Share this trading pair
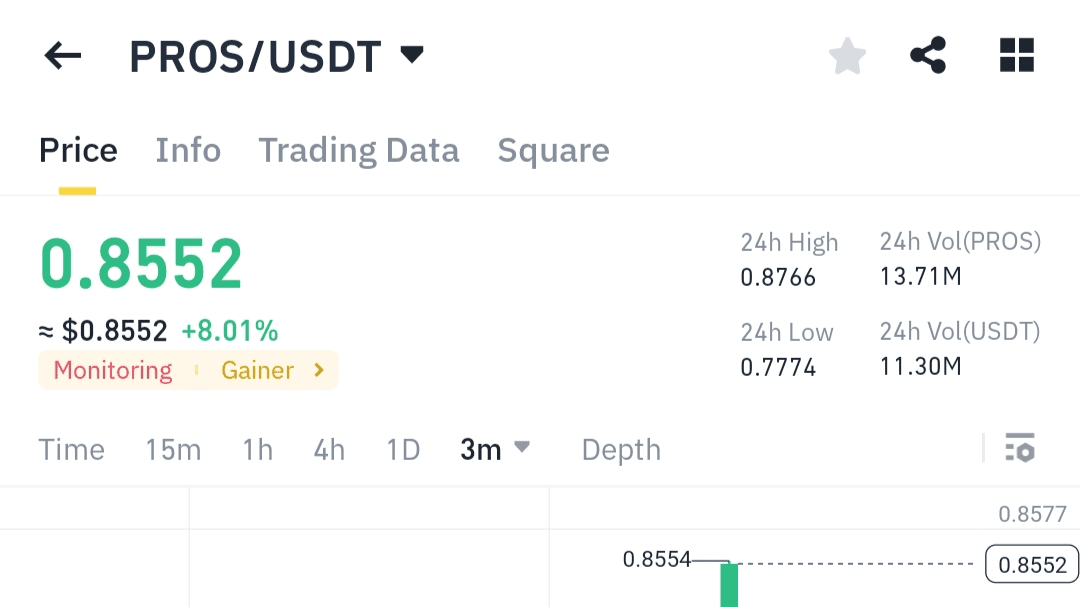Screen dimensions: 1080x607 (928, 56)
